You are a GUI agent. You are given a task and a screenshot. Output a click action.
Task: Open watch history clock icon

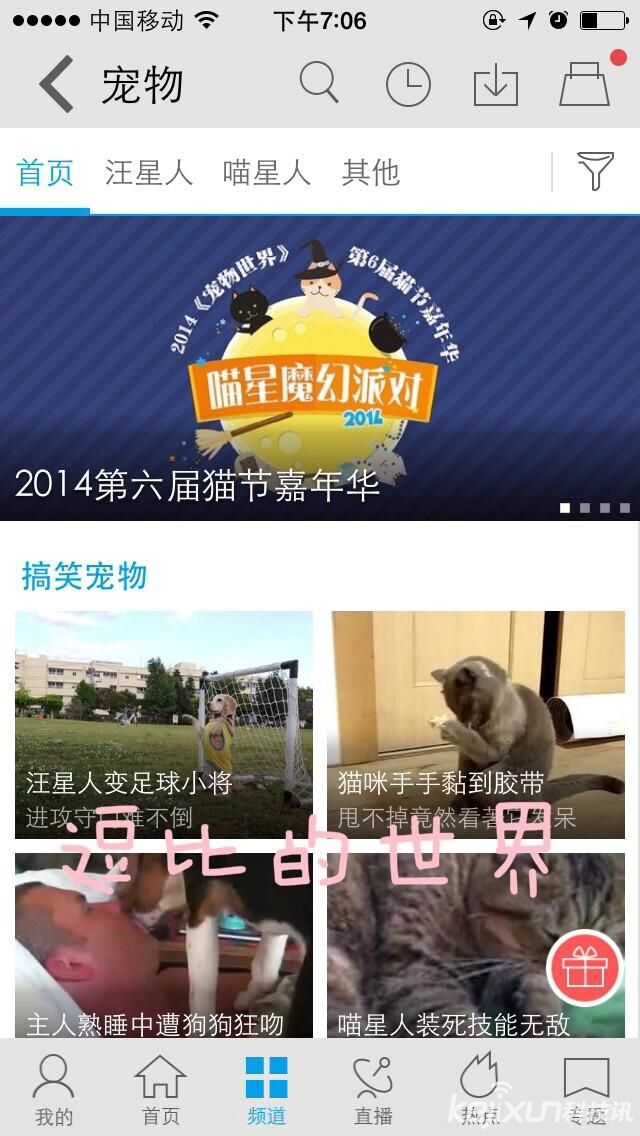point(408,85)
